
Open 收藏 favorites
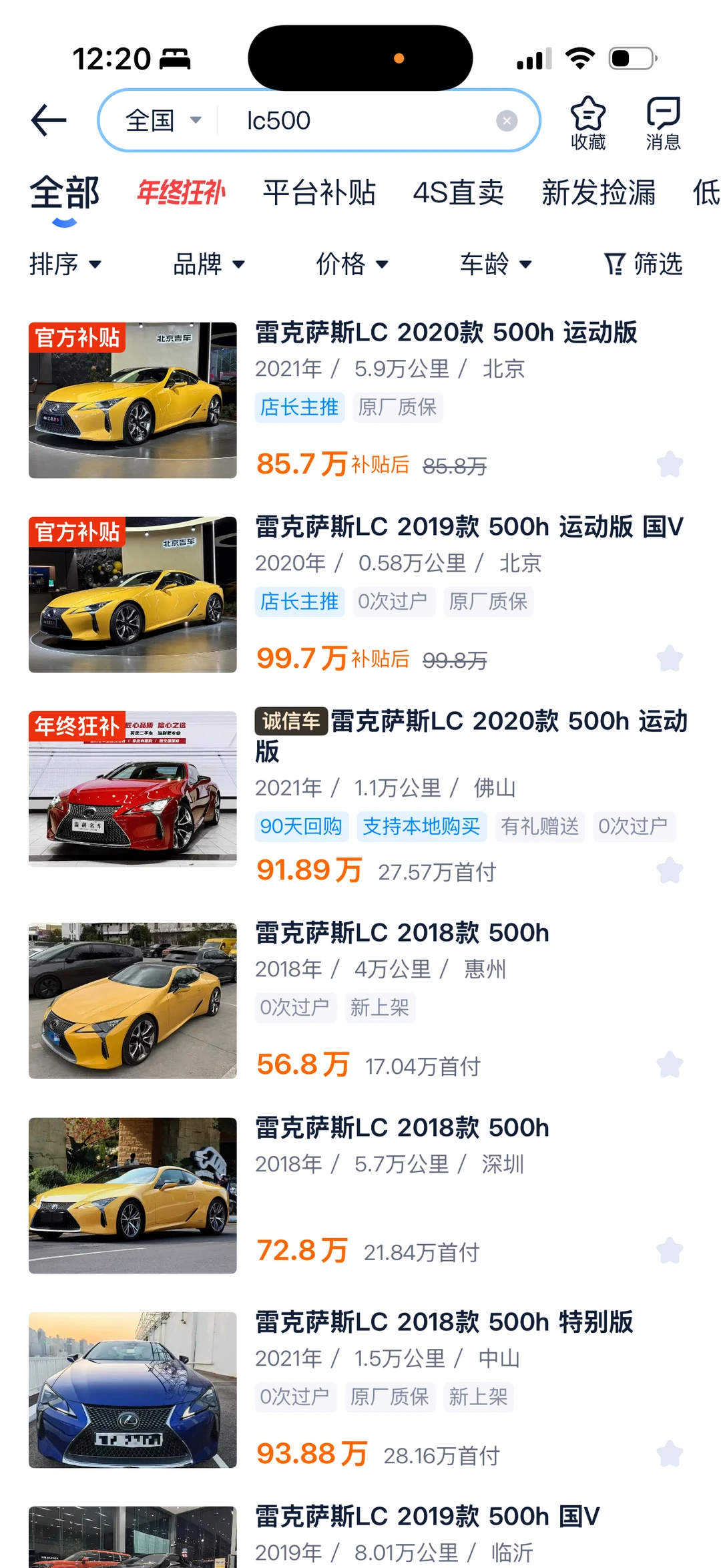[587, 123]
